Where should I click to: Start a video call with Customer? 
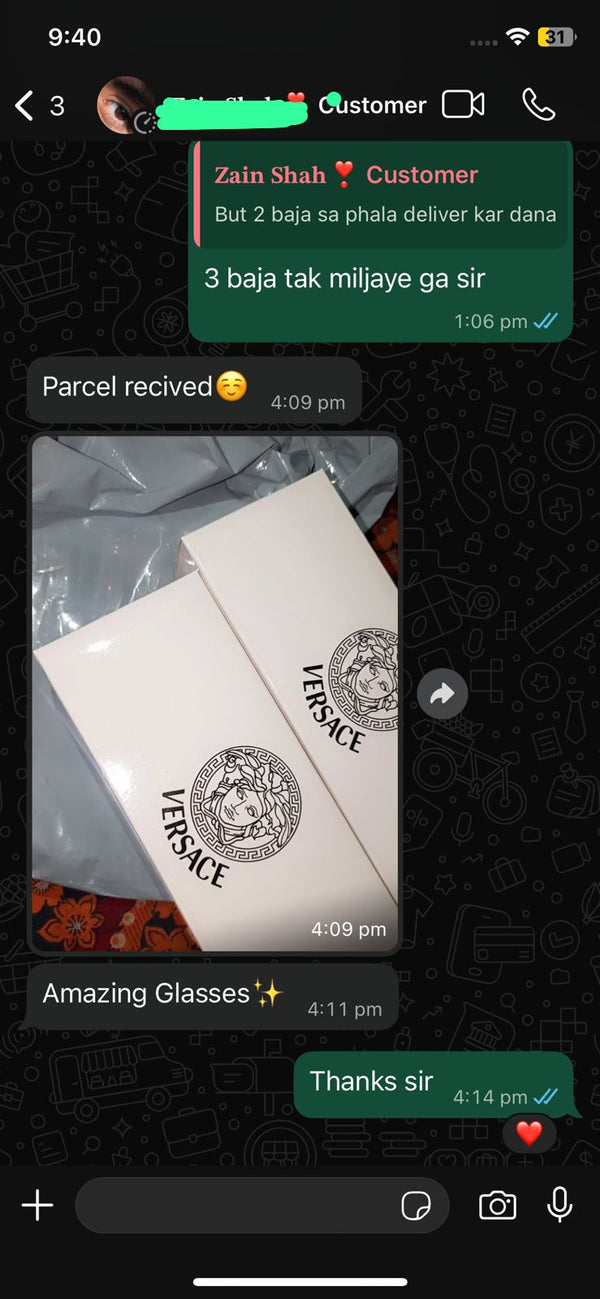tap(463, 105)
